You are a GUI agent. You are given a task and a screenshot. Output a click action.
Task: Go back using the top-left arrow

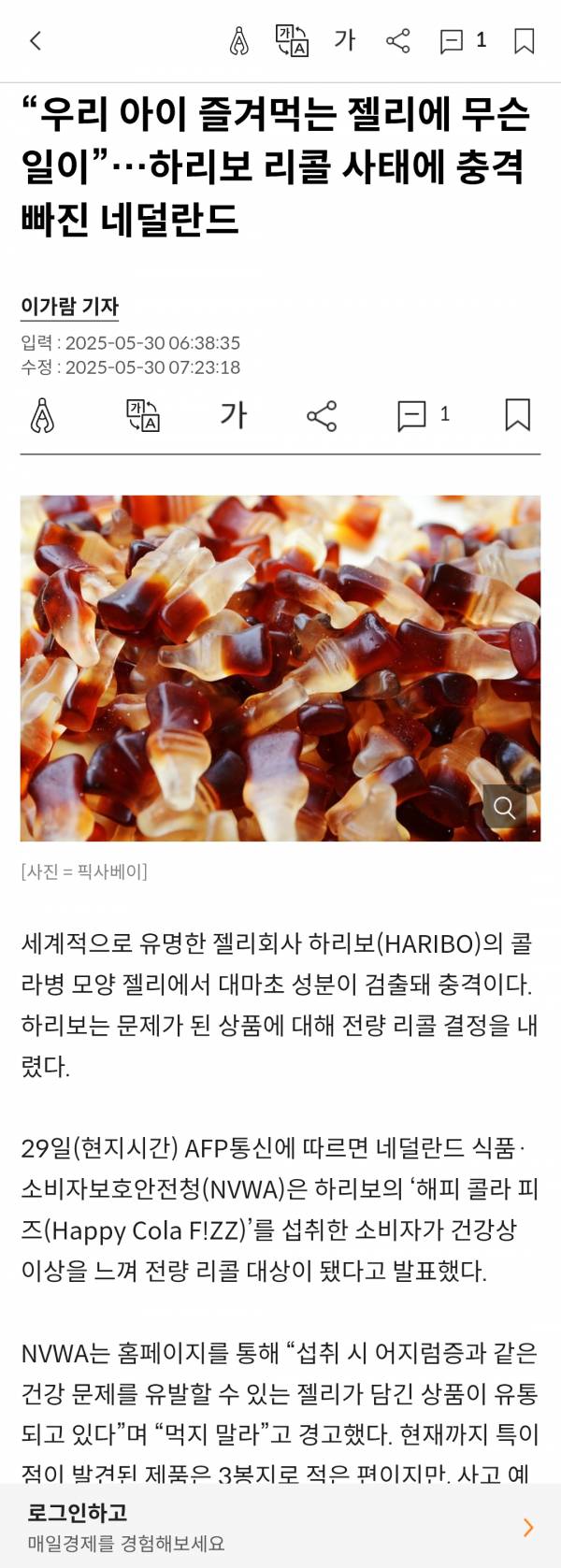coord(36,40)
